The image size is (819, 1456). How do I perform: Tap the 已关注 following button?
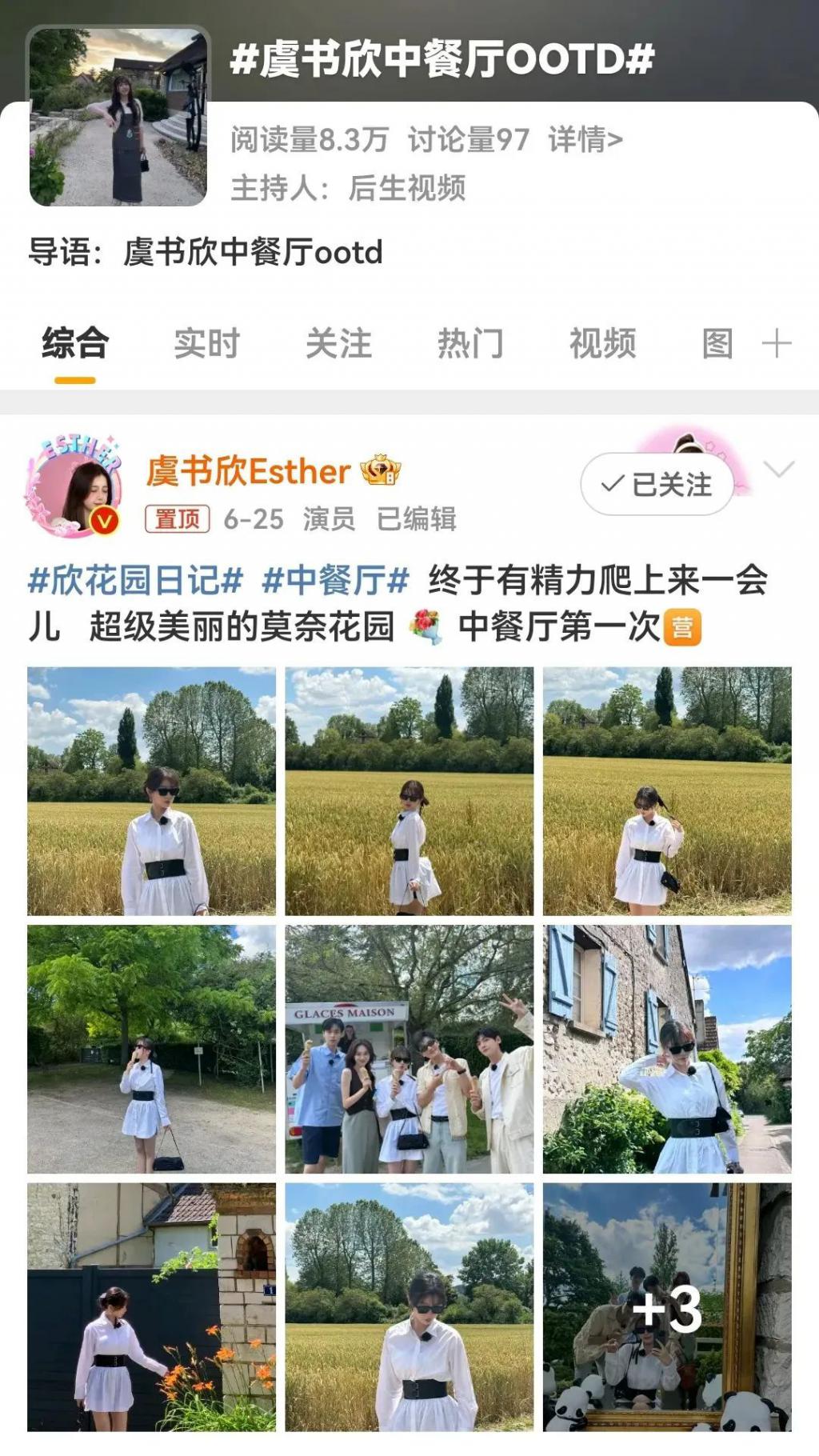tap(657, 484)
